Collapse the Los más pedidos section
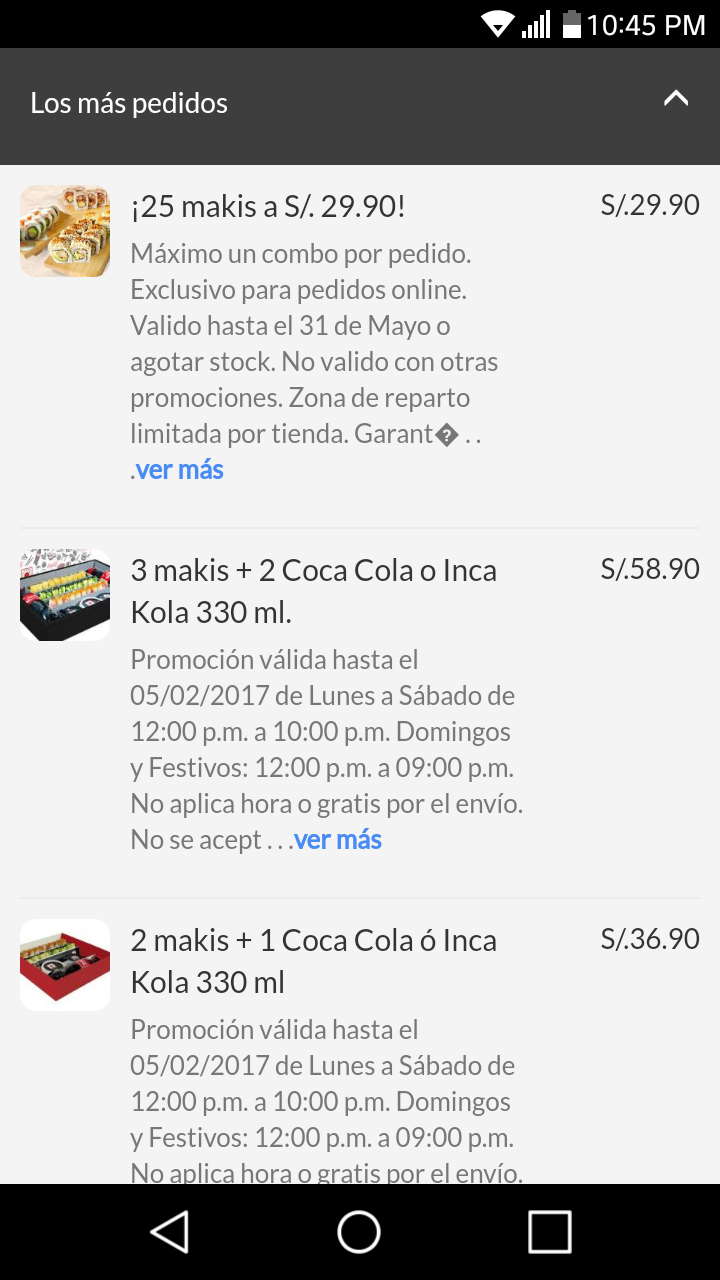Viewport: 720px width, 1280px height. point(676,99)
